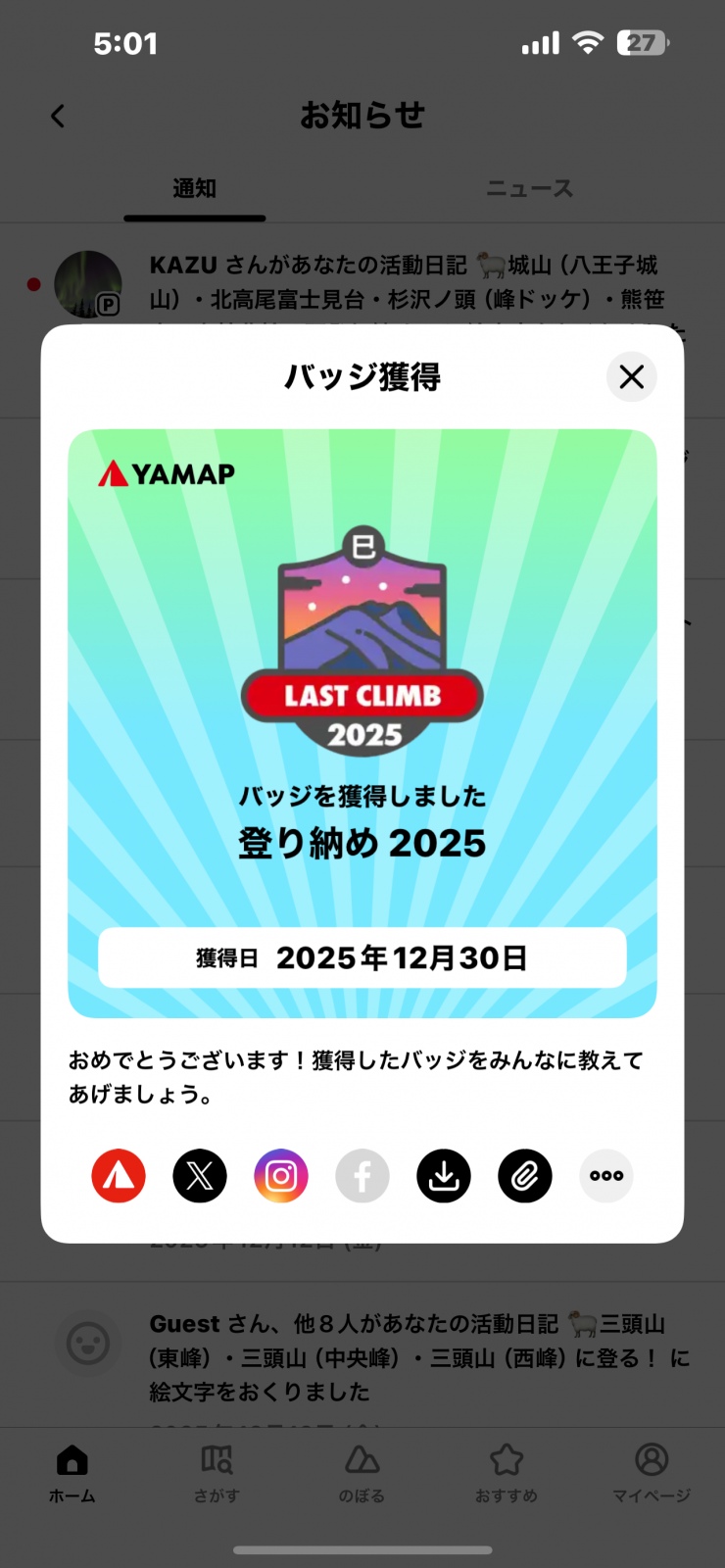Open the のぼる tab

point(362,1473)
